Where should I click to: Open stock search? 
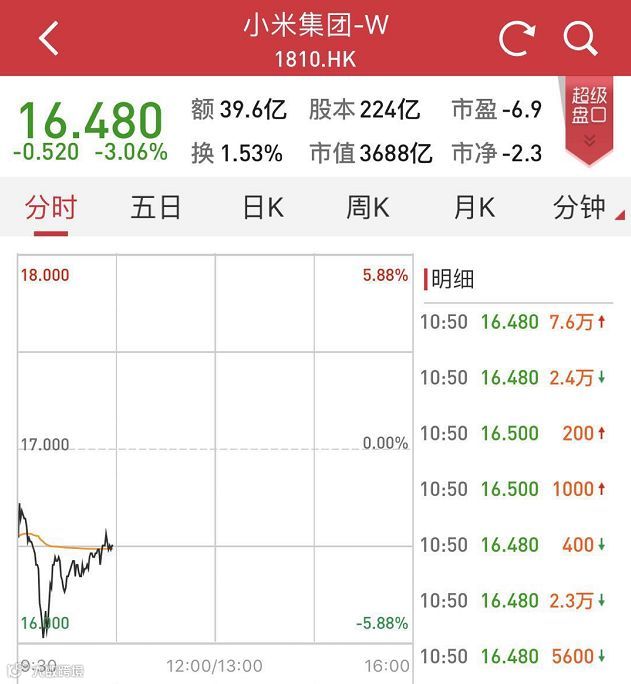point(580,38)
